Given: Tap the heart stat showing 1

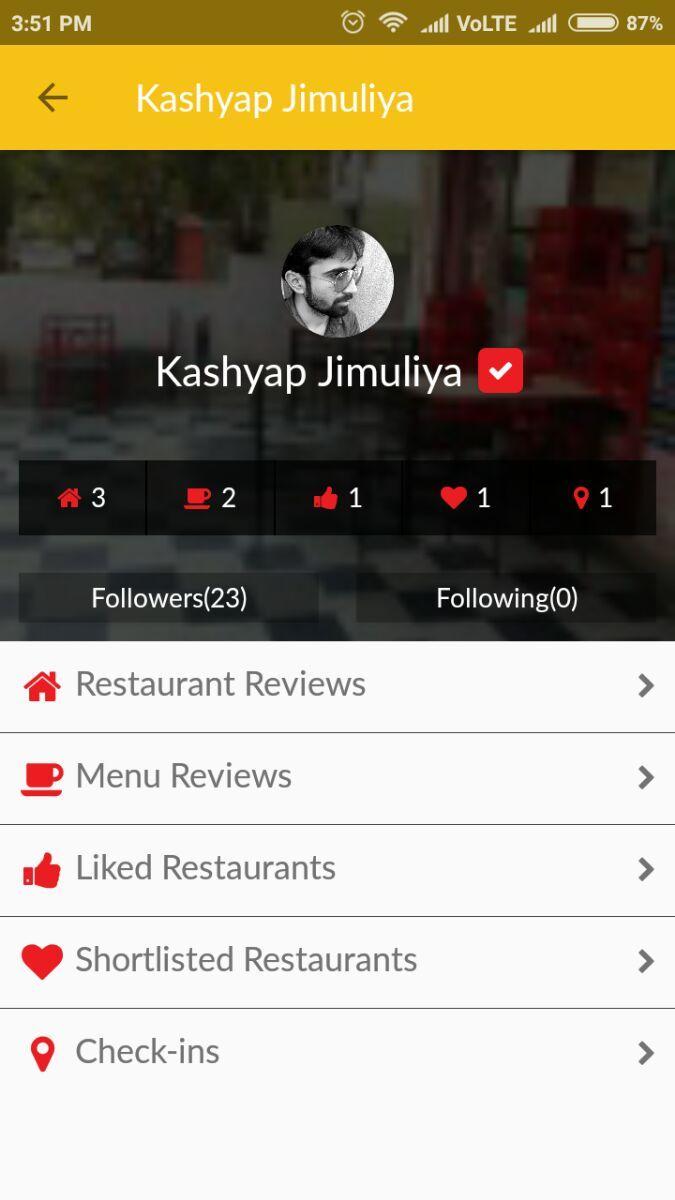Looking at the screenshot, I should tap(466, 498).
